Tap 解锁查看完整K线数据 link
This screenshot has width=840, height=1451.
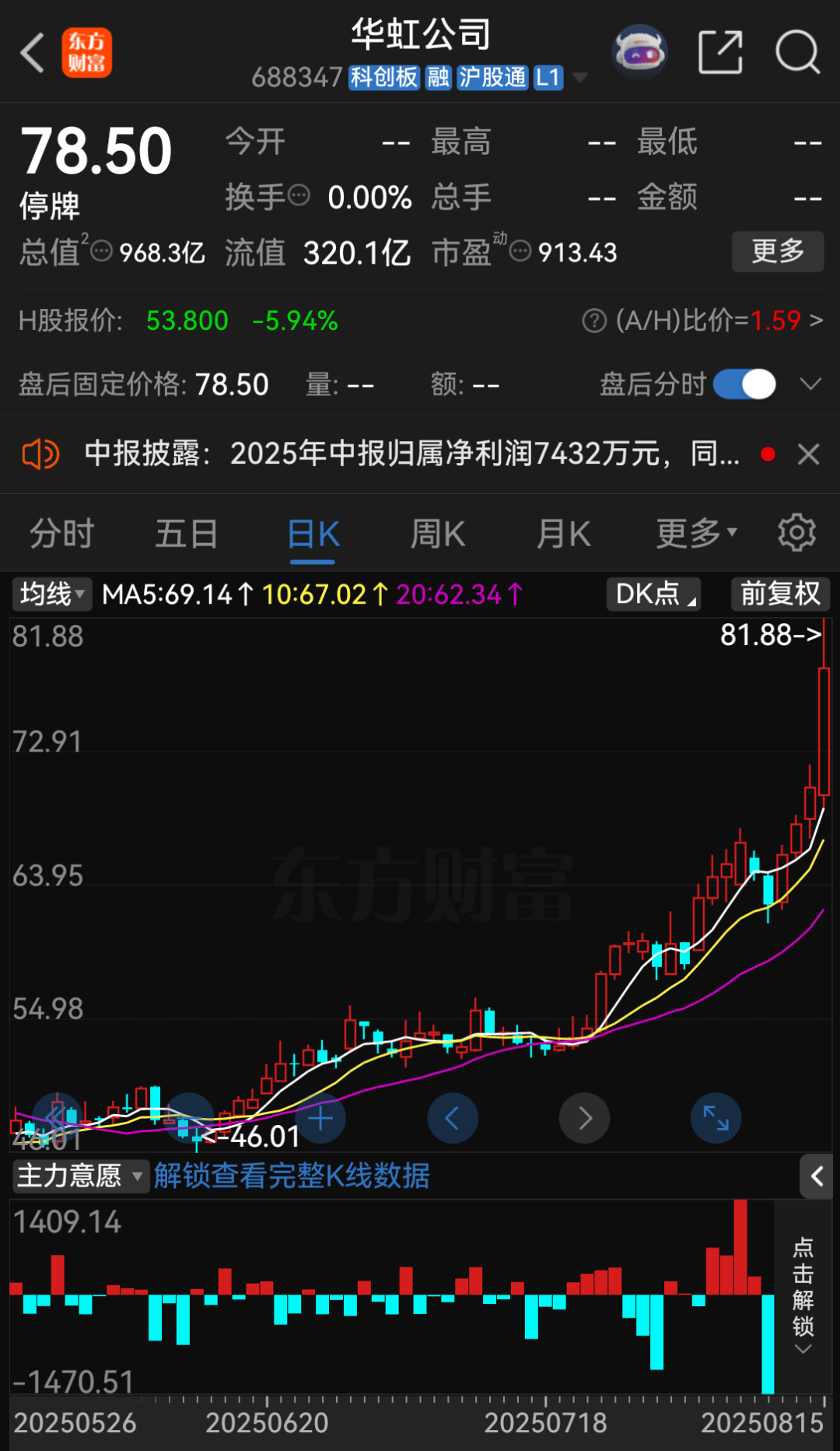(291, 1176)
